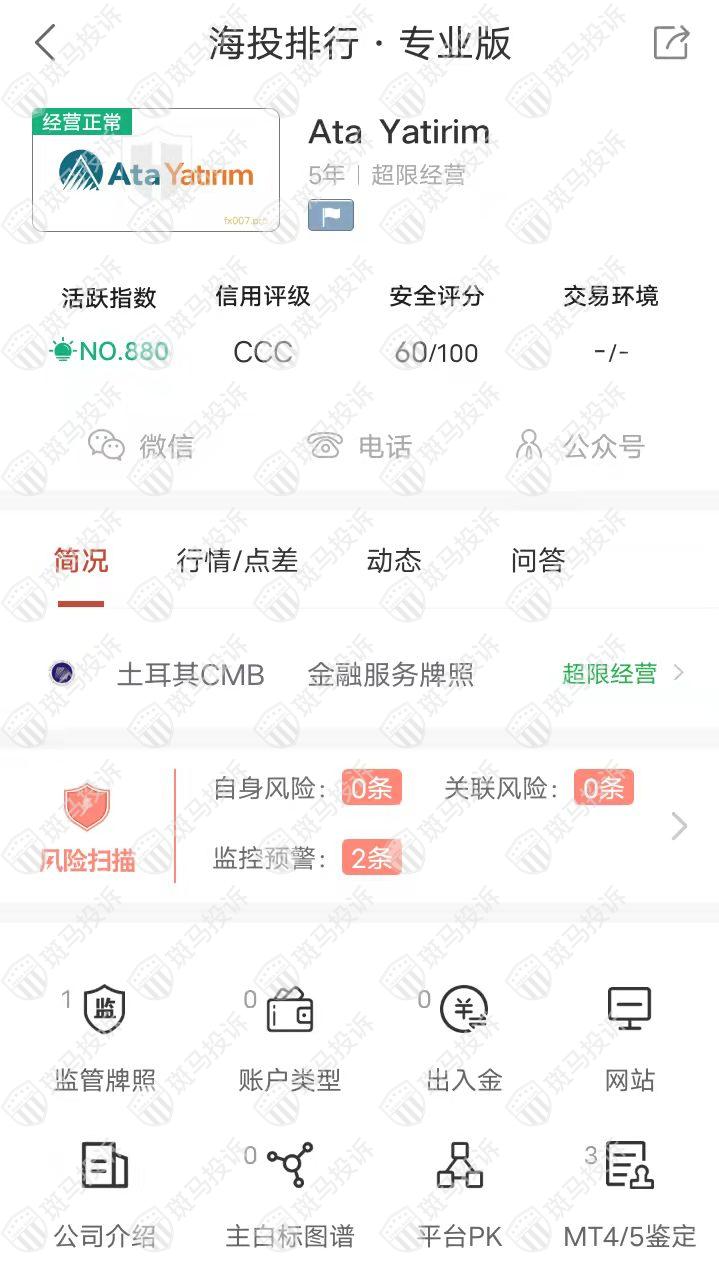Open the 土耳其CMB license row
719x1275 pixels.
point(359,674)
